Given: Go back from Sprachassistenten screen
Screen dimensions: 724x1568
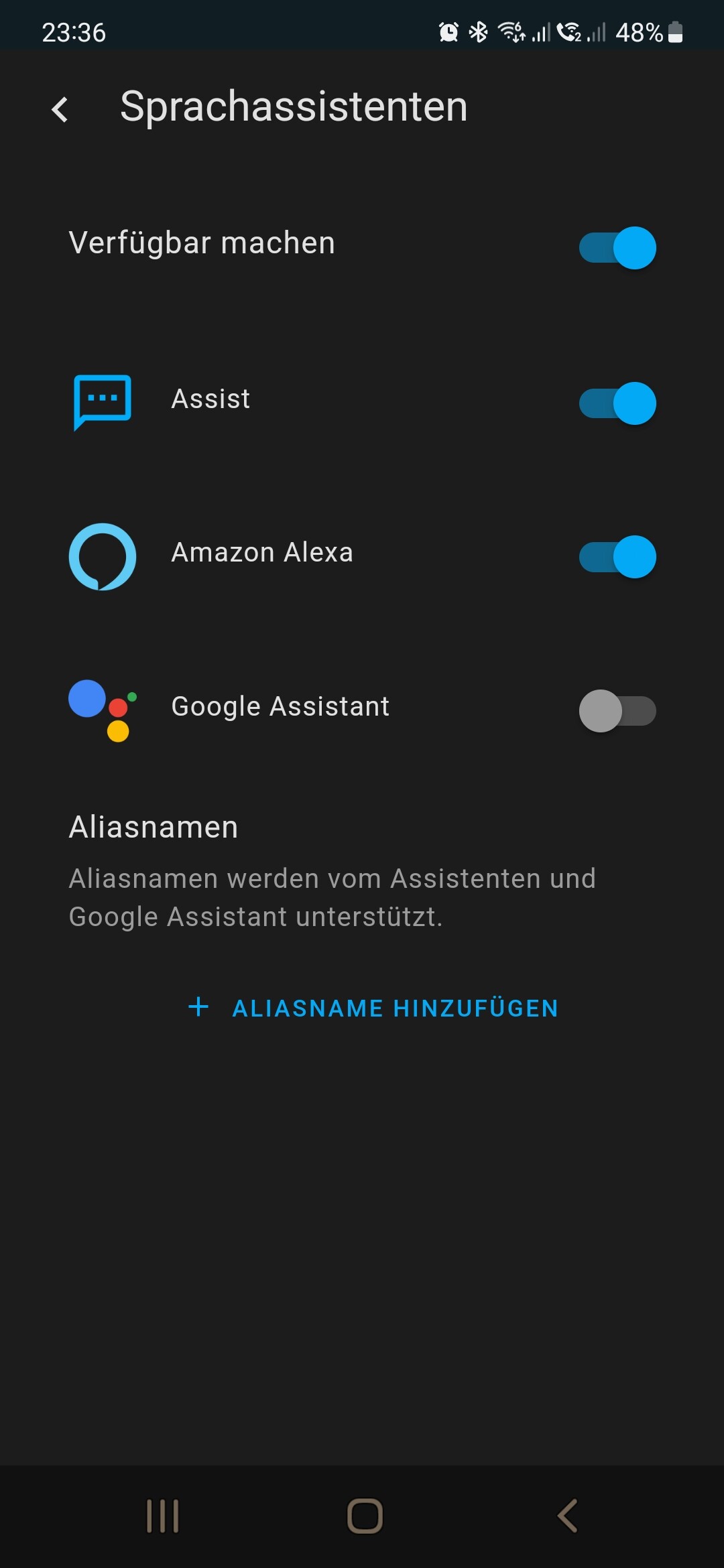Looking at the screenshot, I should tap(60, 109).
